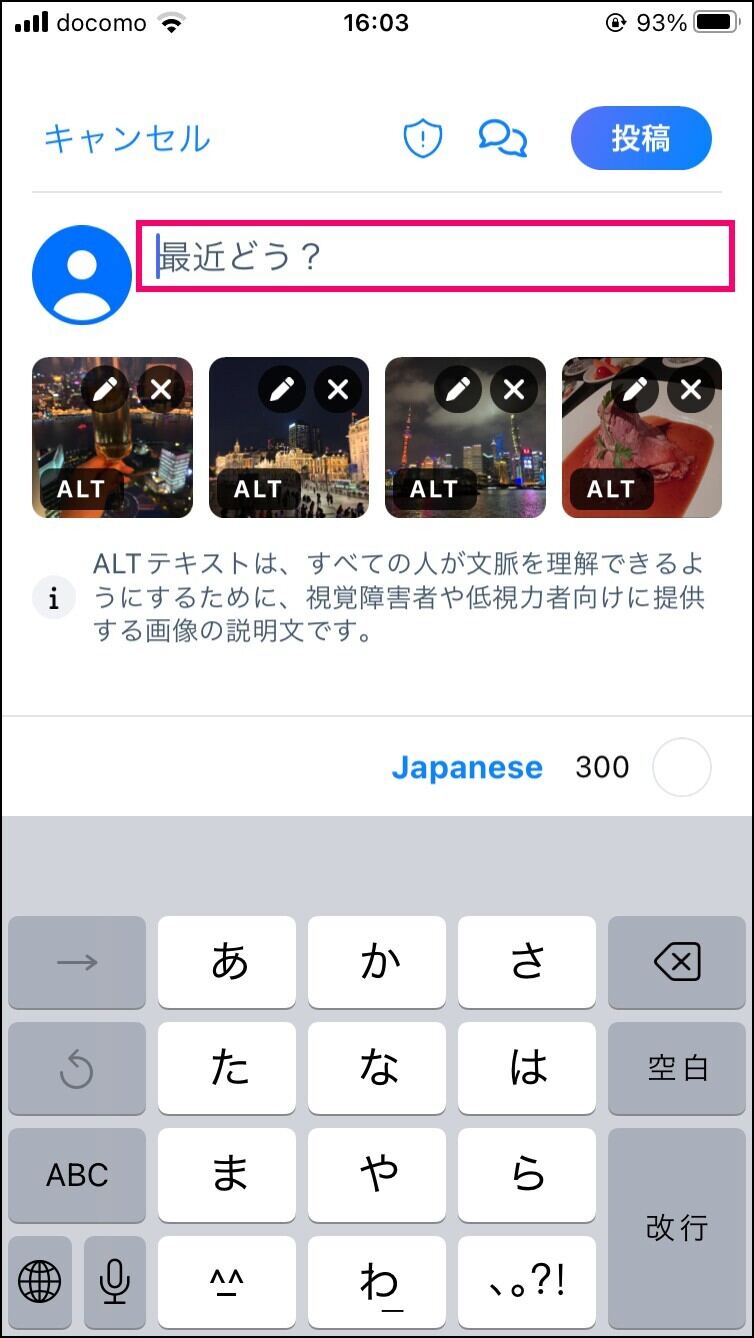Edit the third skyline tower photo

458,389
